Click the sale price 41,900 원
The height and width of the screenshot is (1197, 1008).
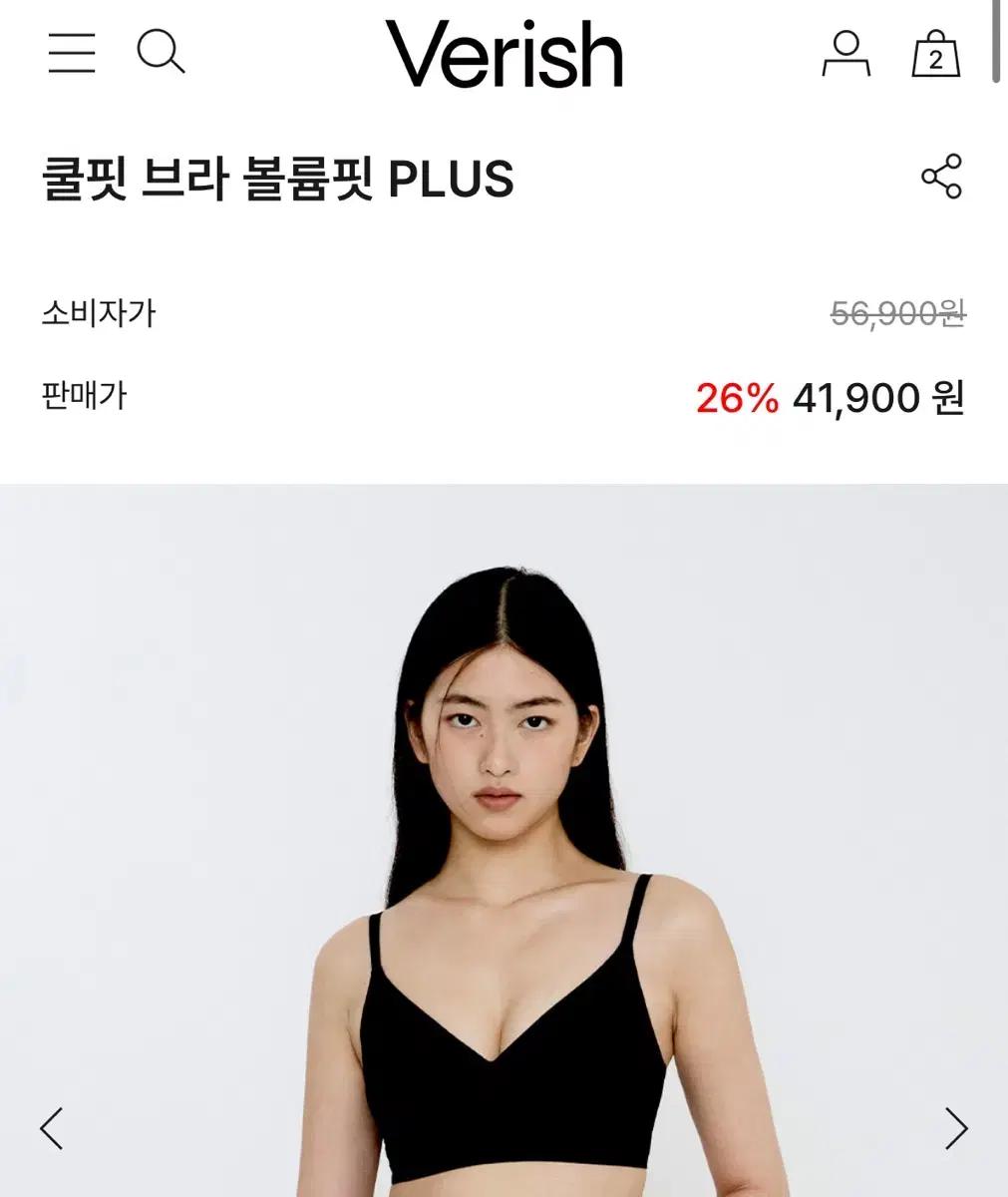[x=877, y=397]
